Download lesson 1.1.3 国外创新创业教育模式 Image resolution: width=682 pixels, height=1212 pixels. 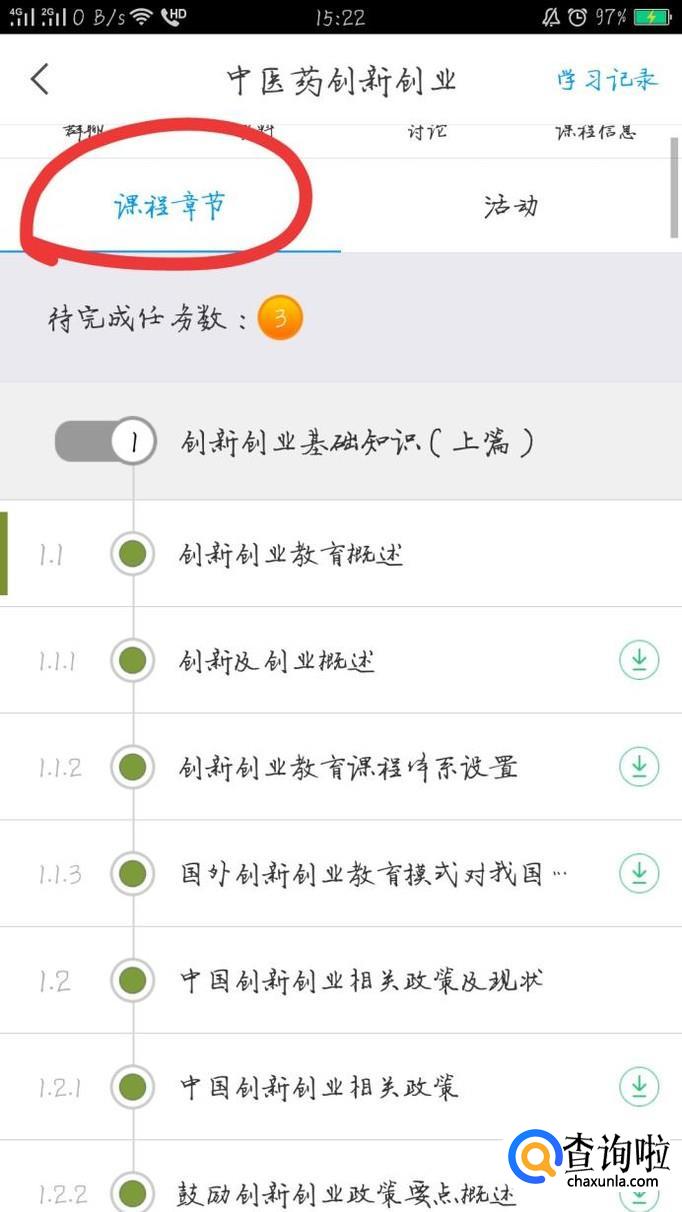(639, 874)
